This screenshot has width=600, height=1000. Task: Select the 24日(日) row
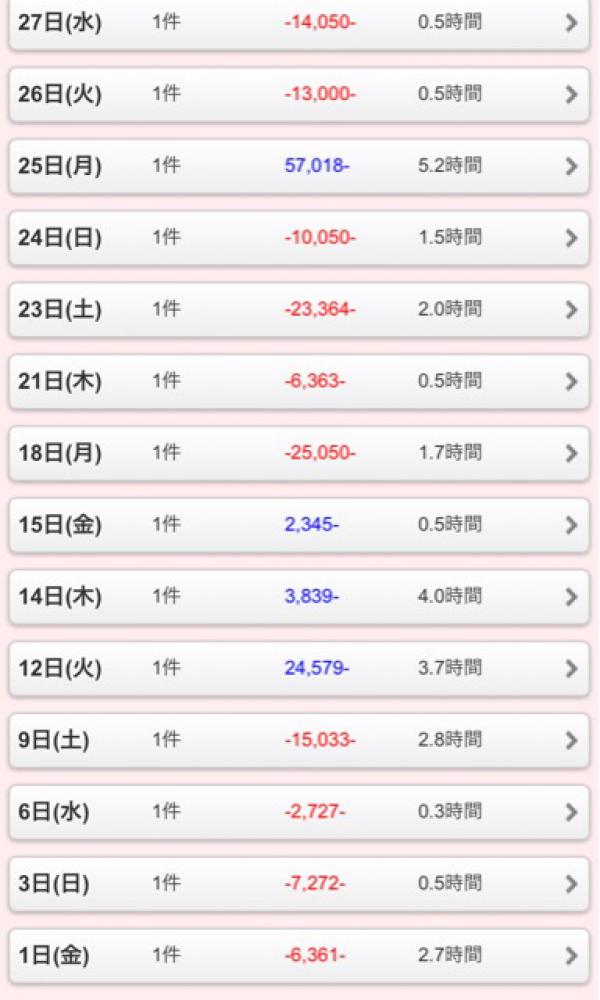[x=299, y=239]
